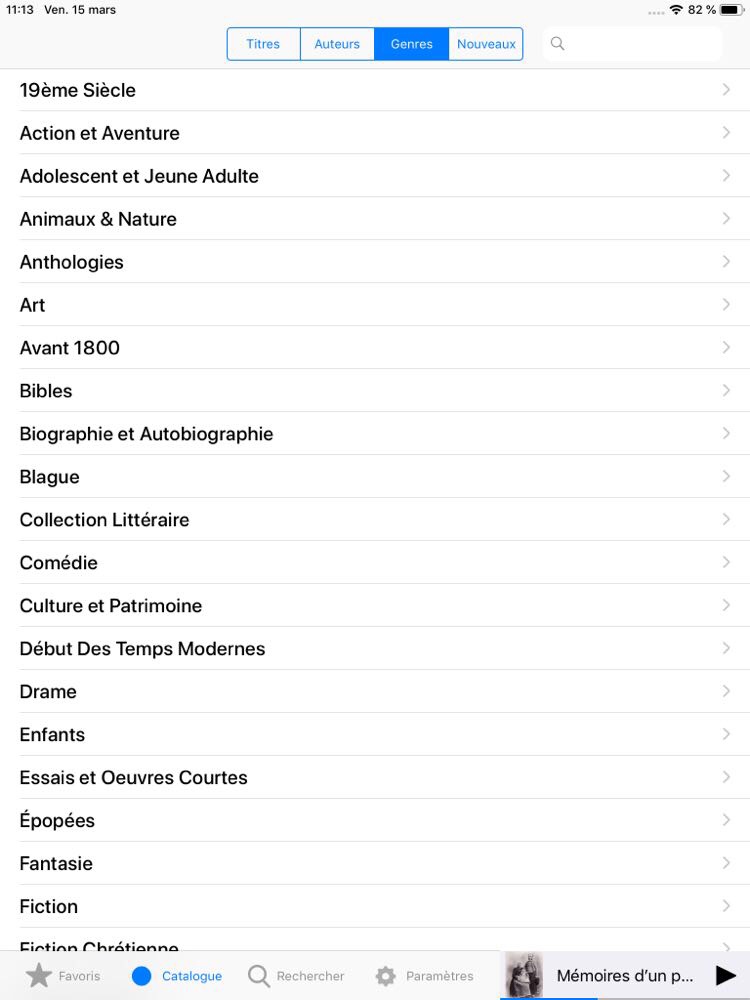Open the Paramètres tab
This screenshot has height=1000, width=750.
coord(424,976)
